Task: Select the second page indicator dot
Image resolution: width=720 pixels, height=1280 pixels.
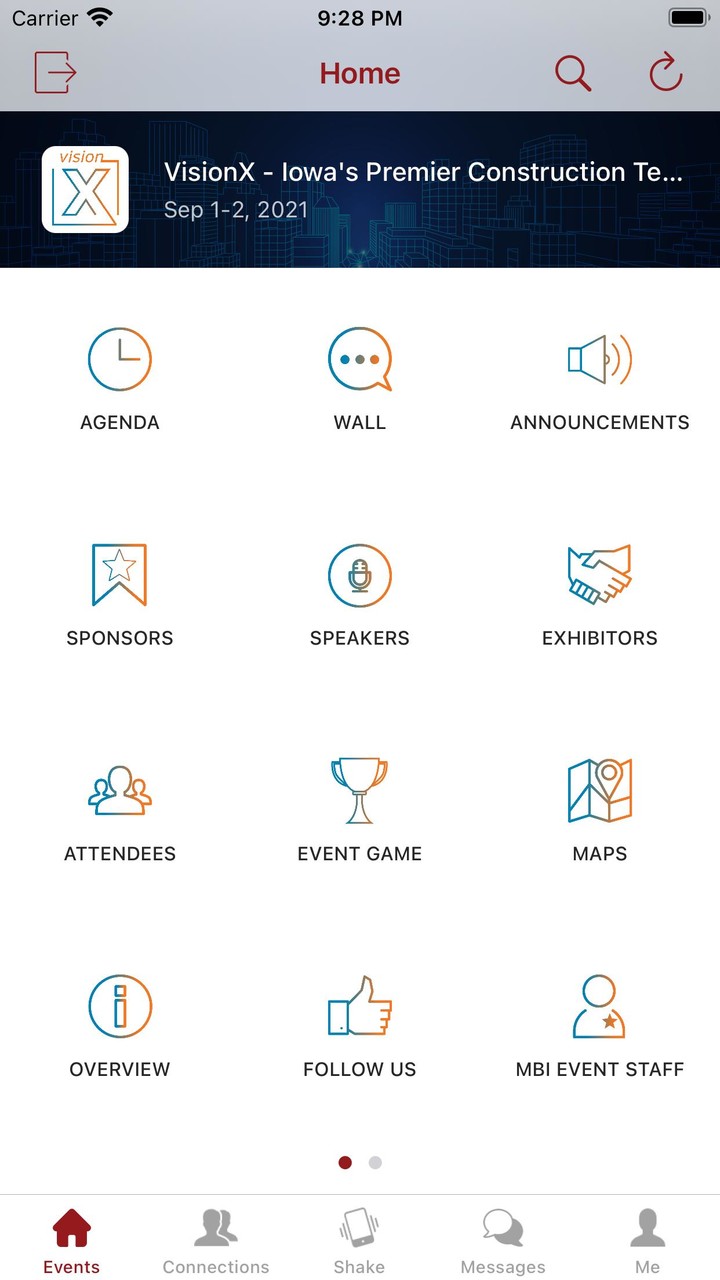Action: [375, 1162]
